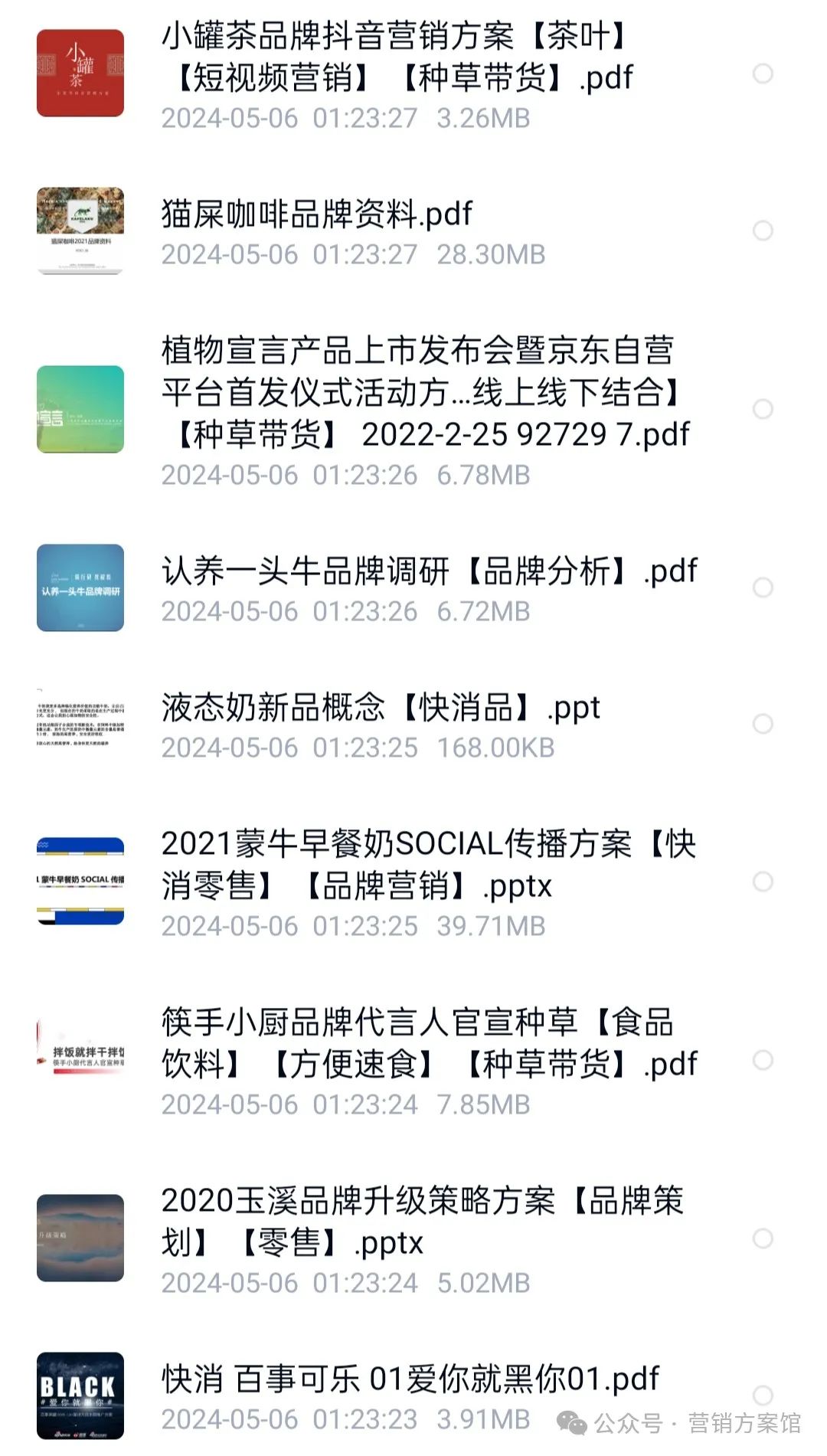The image size is (827, 1456).
Task: Select the circle for 植物宣言产品上市发布会
Action: [x=763, y=409]
